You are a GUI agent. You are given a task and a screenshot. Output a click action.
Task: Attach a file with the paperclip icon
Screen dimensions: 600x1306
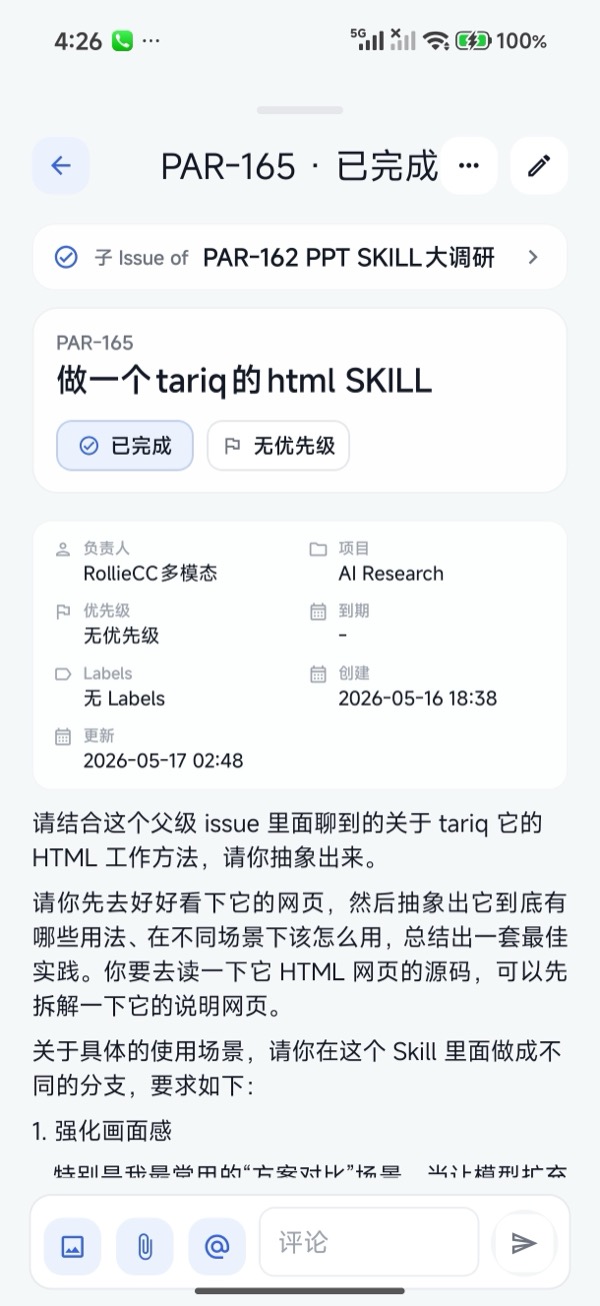coord(145,1246)
